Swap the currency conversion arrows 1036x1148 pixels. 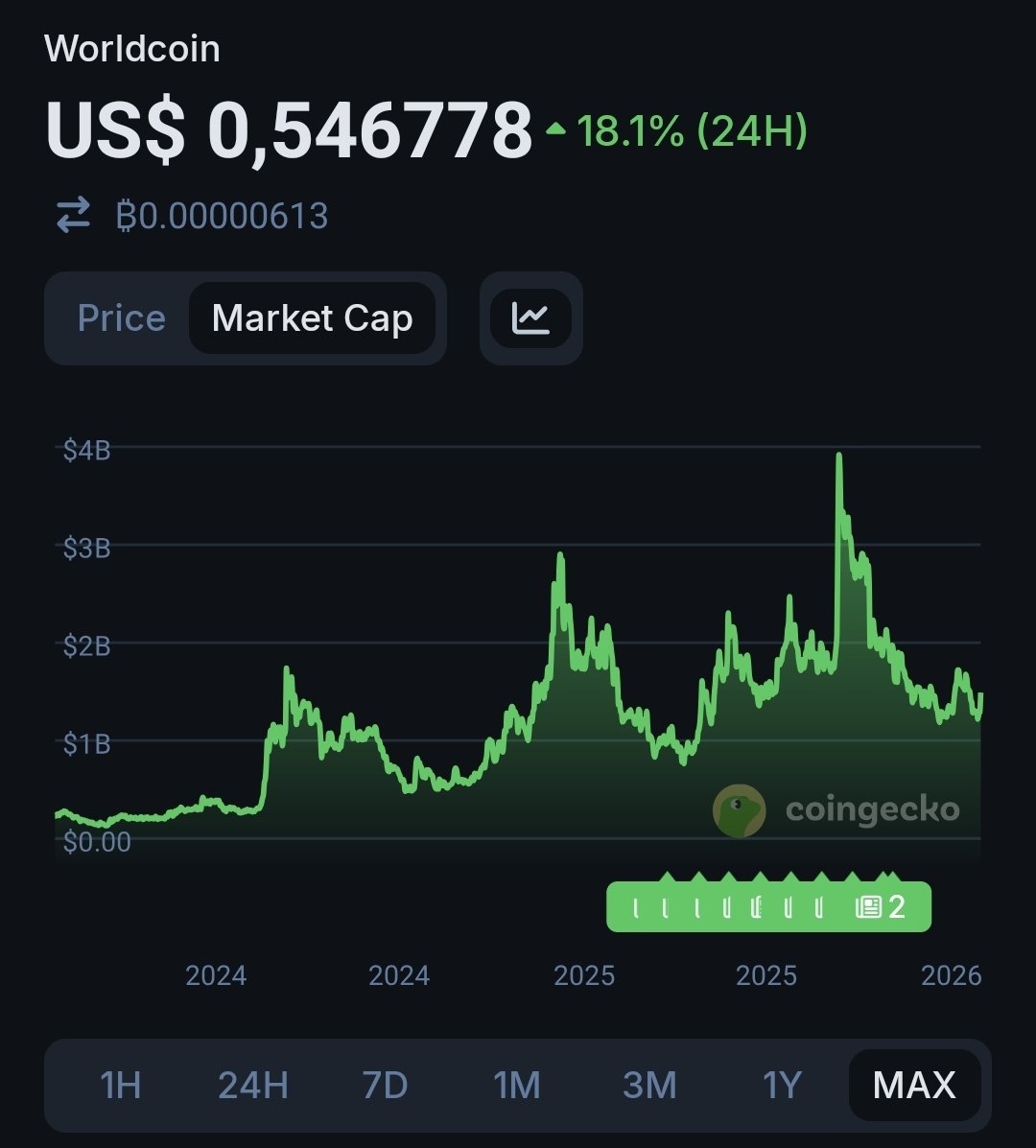(x=73, y=215)
